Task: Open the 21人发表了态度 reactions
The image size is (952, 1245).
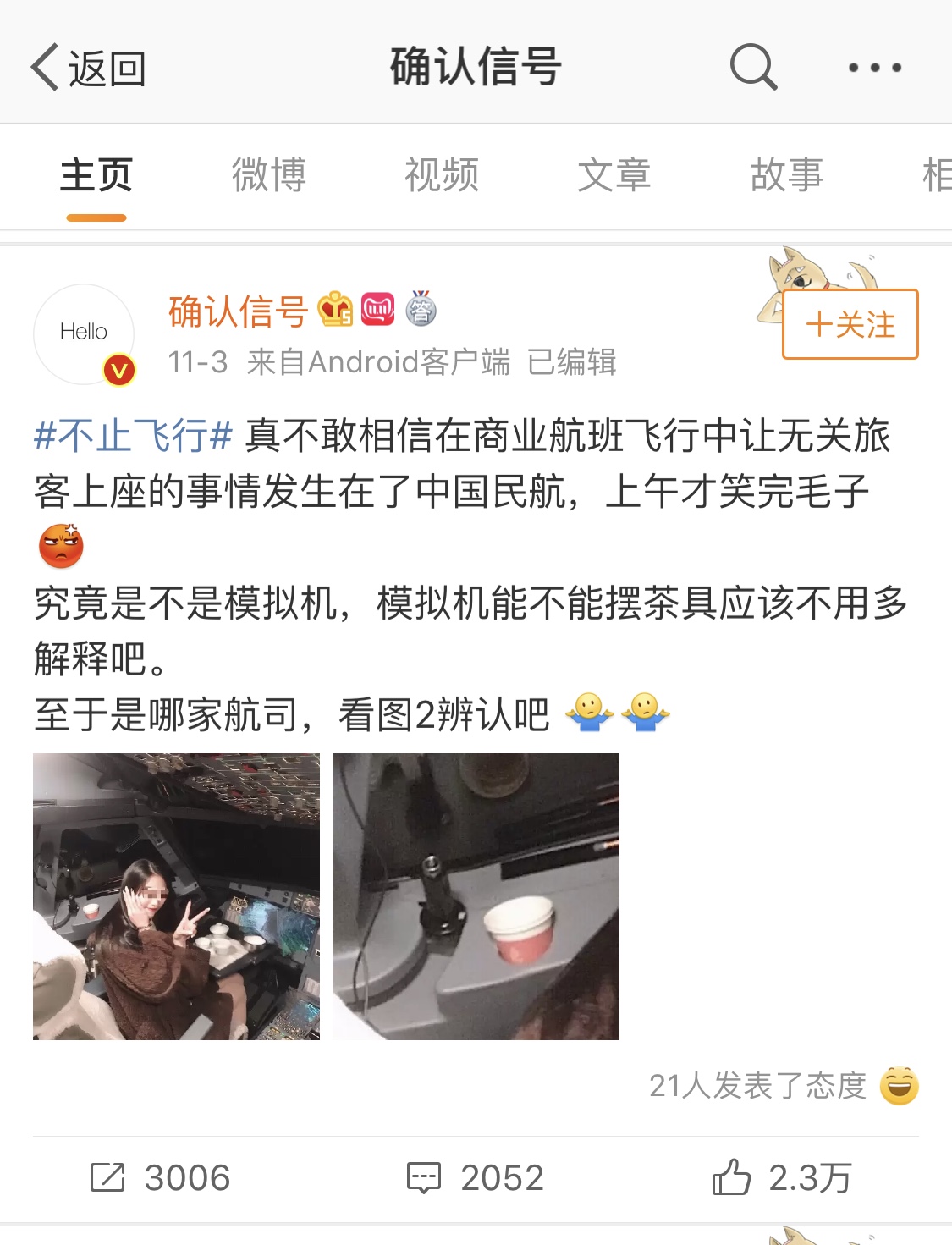Action: pyautogui.click(x=783, y=1085)
